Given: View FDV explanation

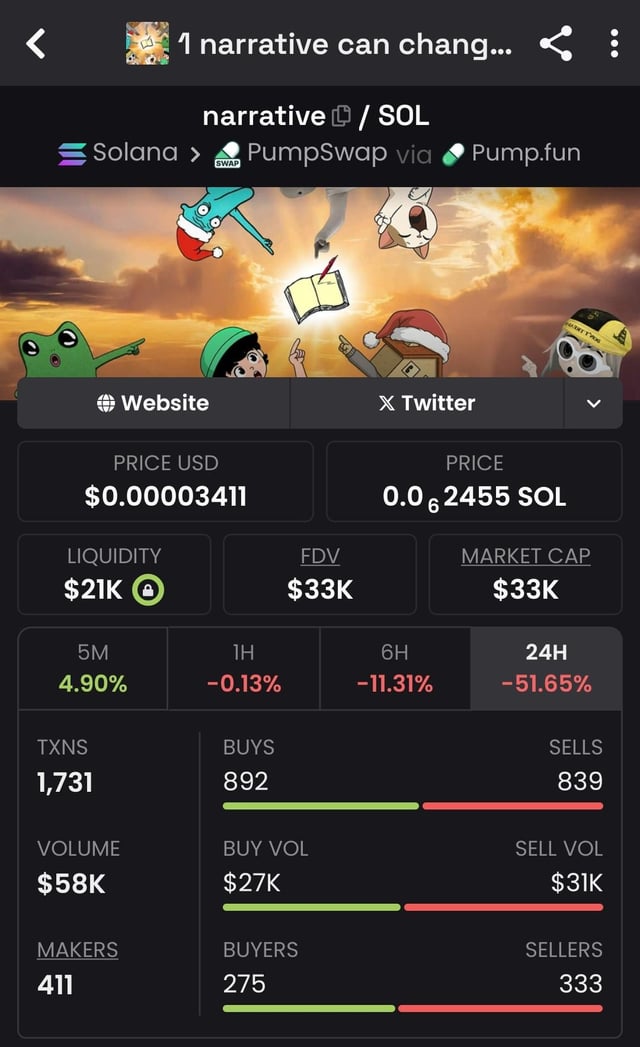Looking at the screenshot, I should [x=320, y=556].
